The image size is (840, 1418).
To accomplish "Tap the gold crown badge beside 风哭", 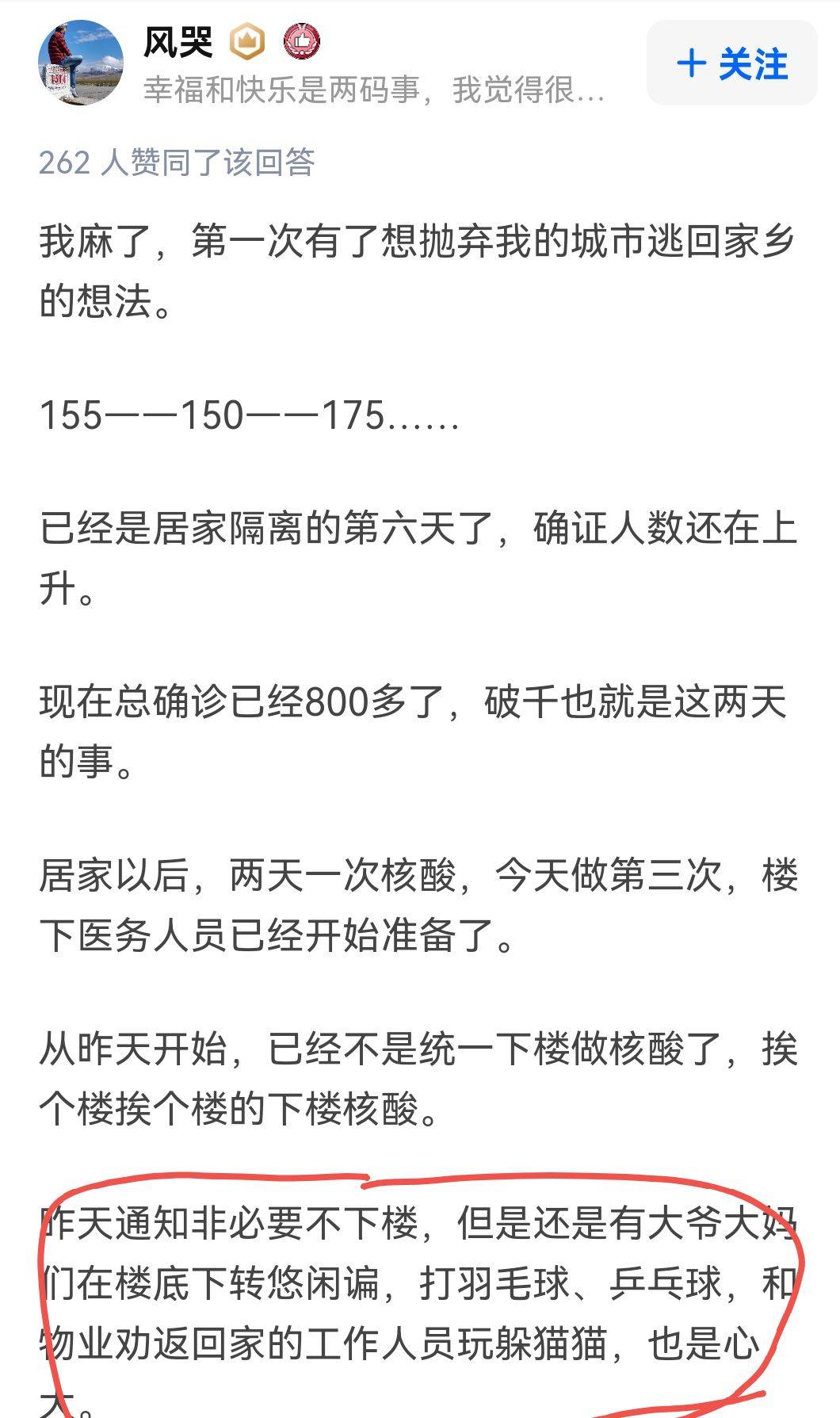I will tap(246, 42).
